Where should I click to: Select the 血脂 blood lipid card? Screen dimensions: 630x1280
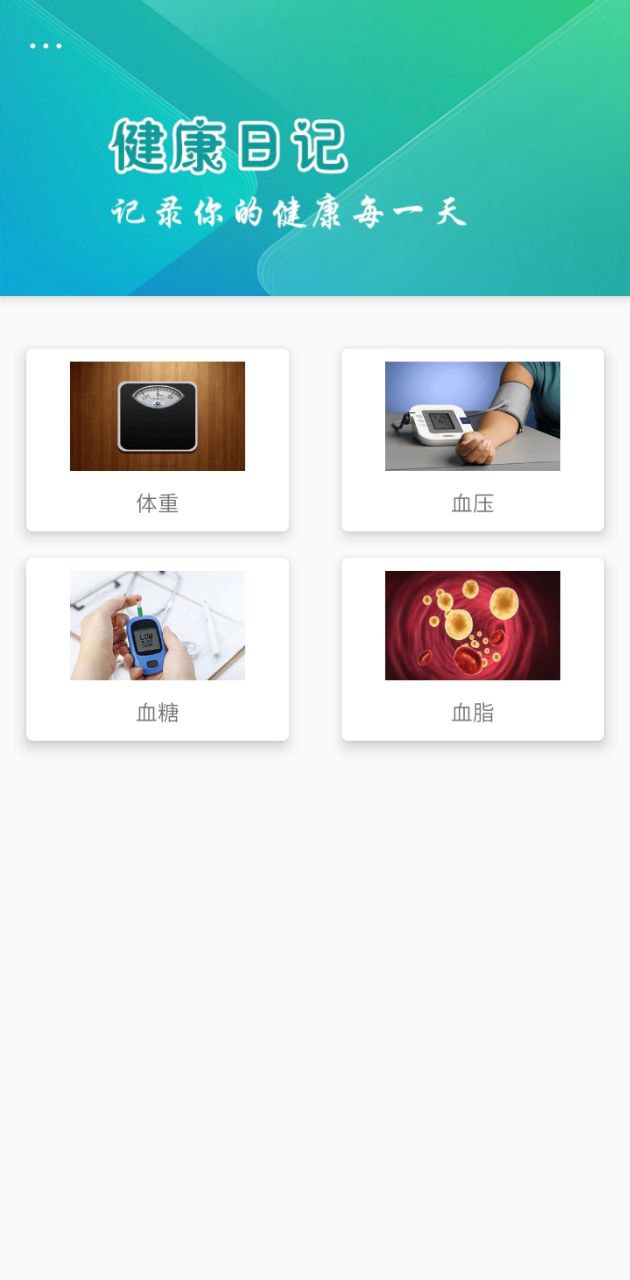472,649
